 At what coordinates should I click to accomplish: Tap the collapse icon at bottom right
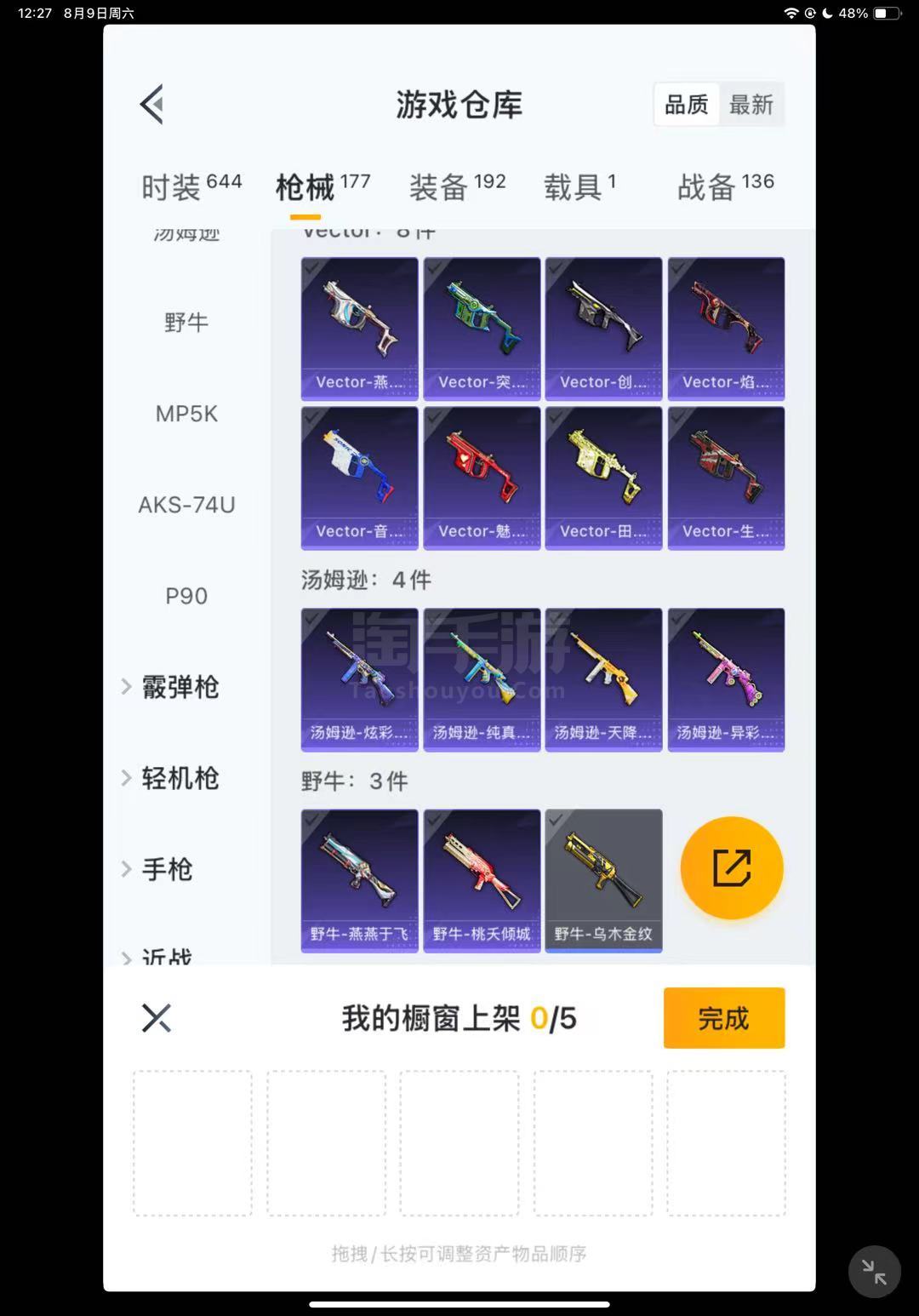875,1272
